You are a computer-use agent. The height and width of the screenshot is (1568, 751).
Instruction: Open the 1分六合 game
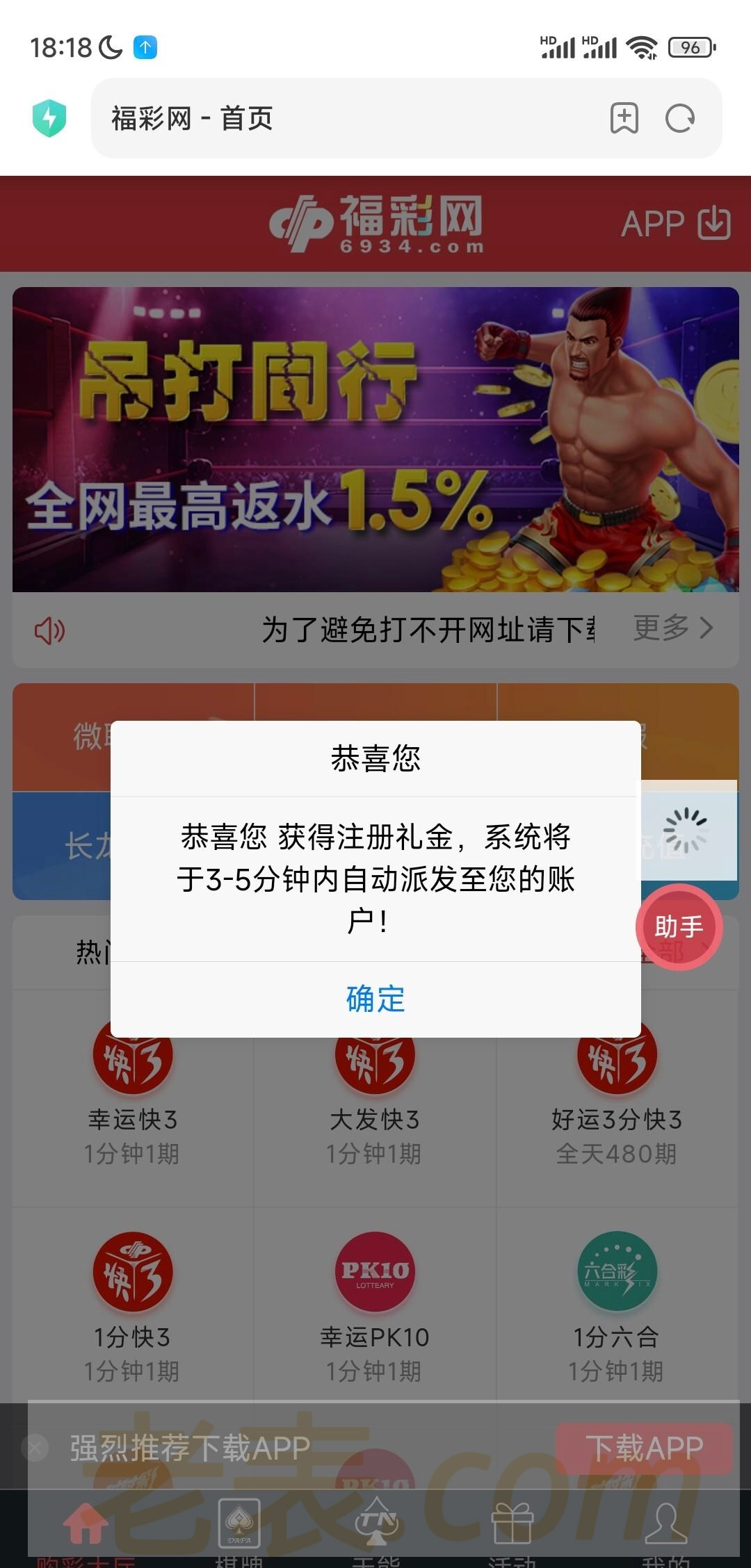[616, 1307]
